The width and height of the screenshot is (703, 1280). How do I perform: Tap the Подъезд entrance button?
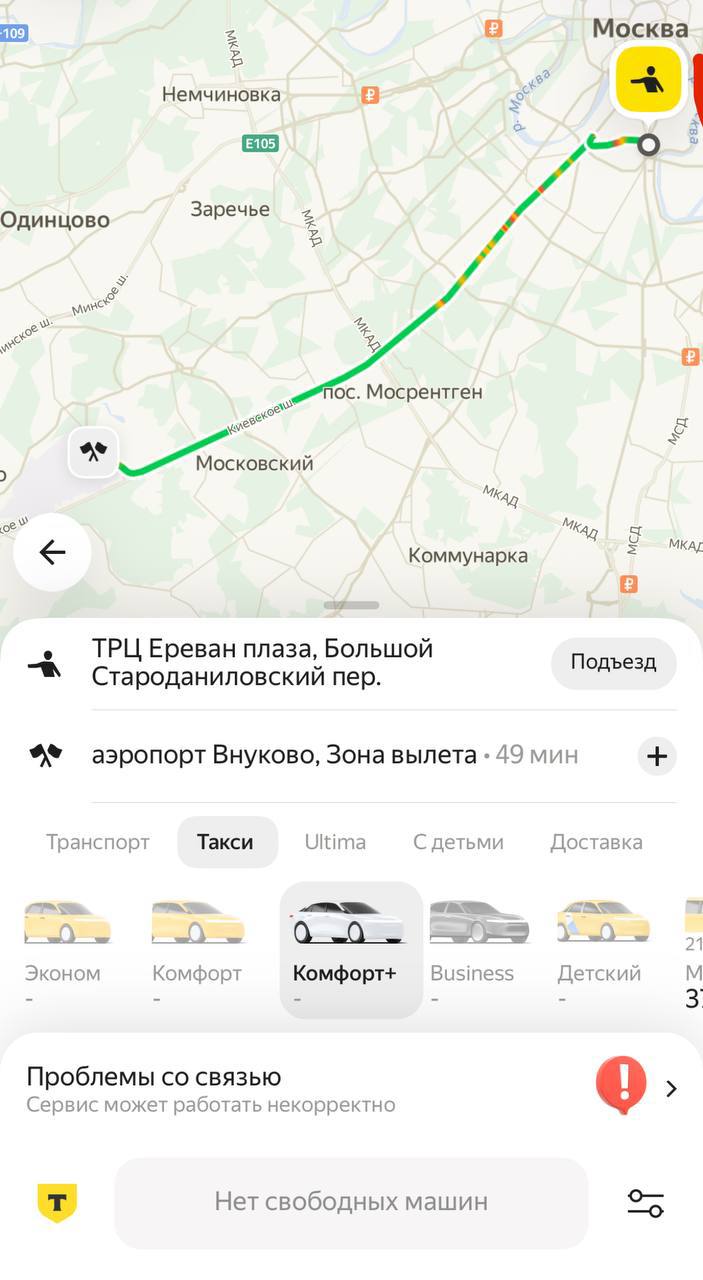pyautogui.click(x=613, y=662)
